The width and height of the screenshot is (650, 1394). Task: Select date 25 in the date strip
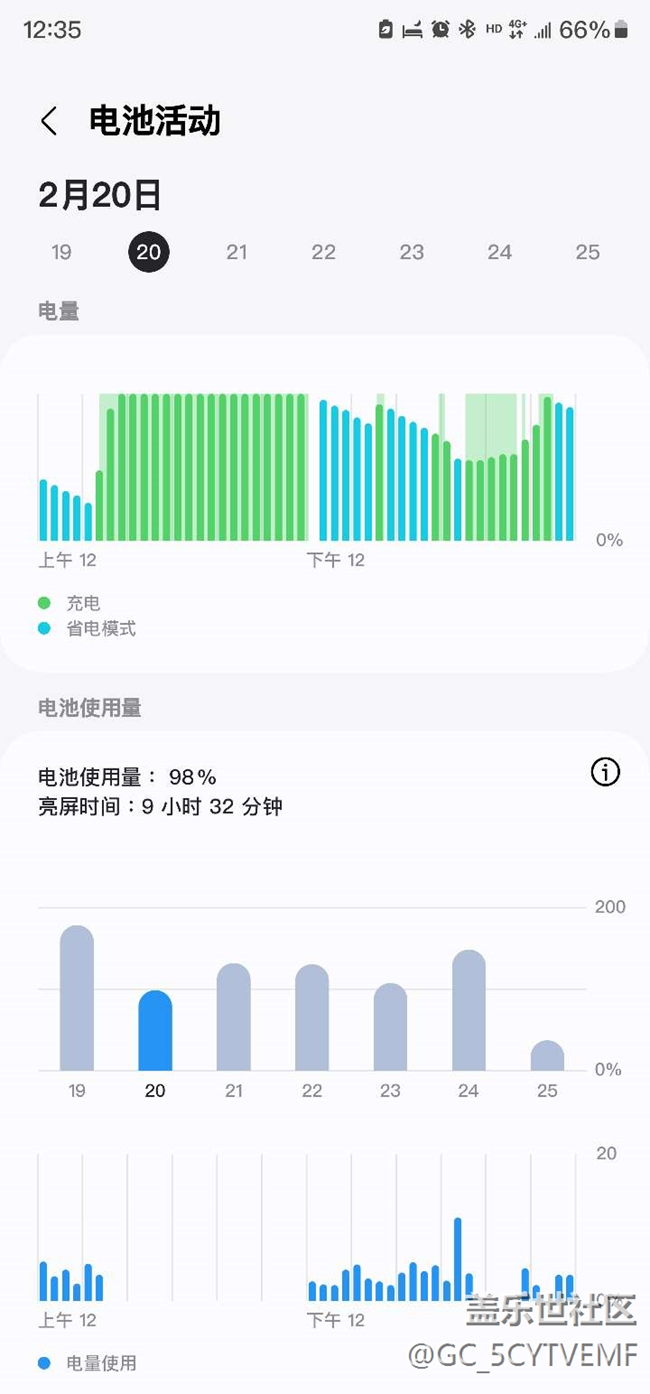pos(588,252)
